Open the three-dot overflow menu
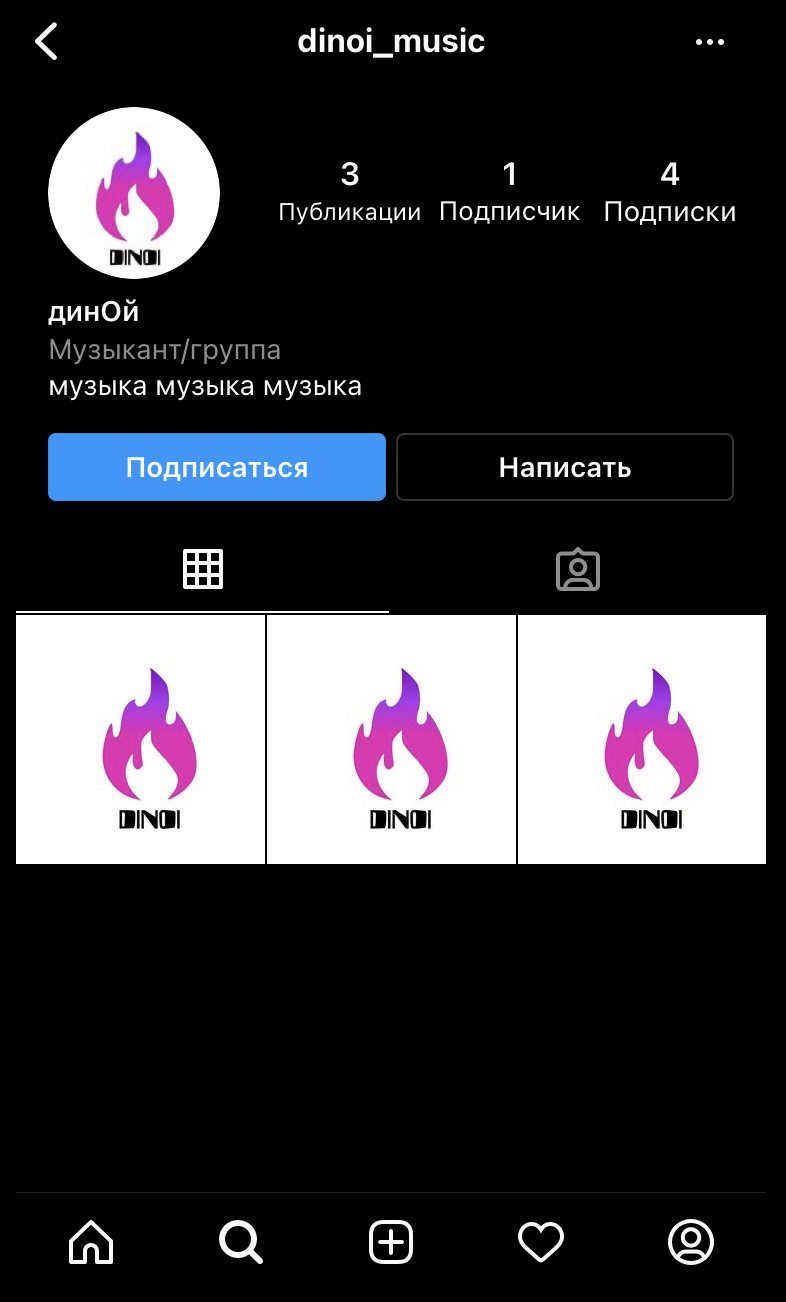 click(710, 42)
